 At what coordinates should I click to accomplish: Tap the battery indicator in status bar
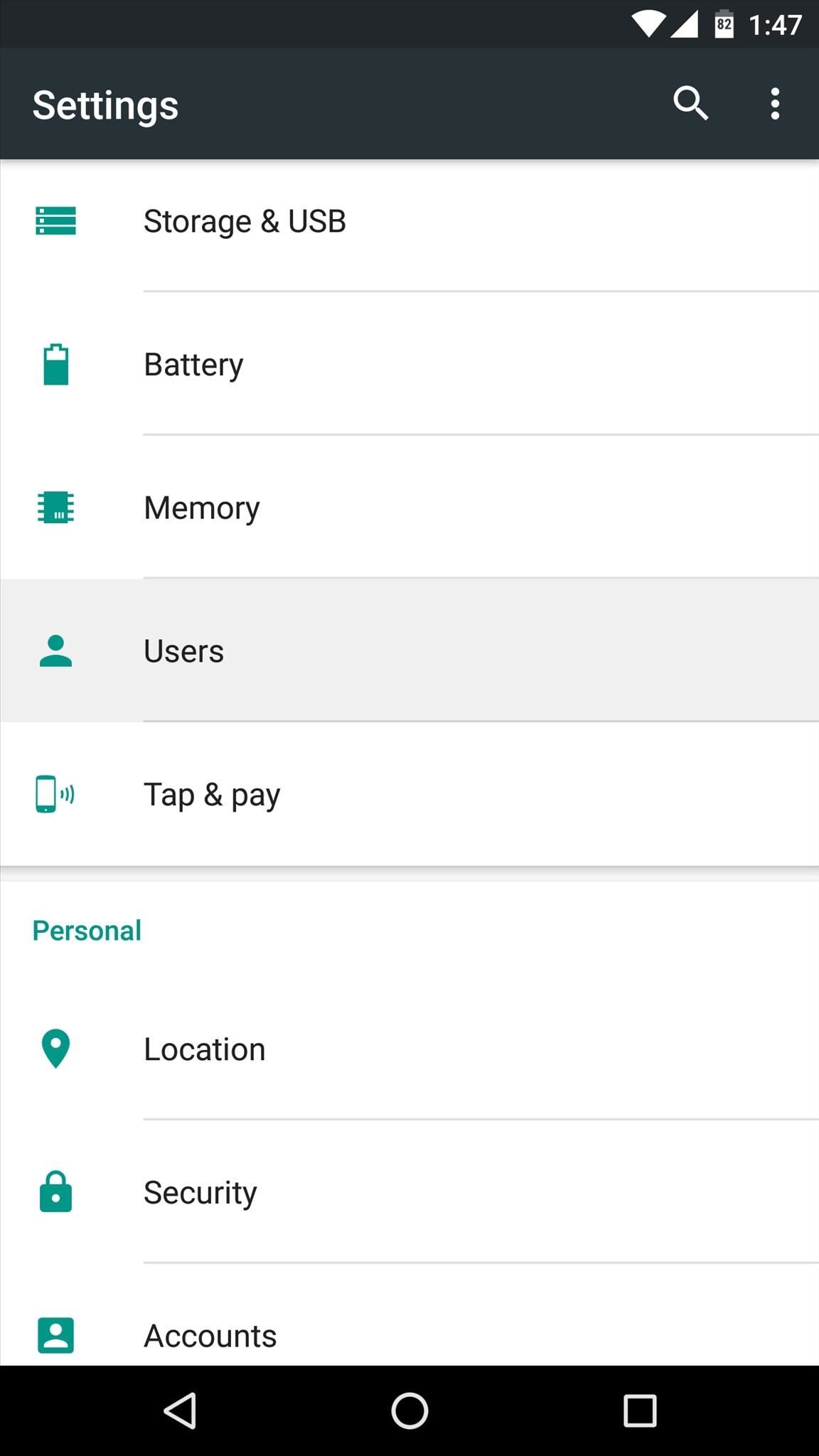point(724,23)
